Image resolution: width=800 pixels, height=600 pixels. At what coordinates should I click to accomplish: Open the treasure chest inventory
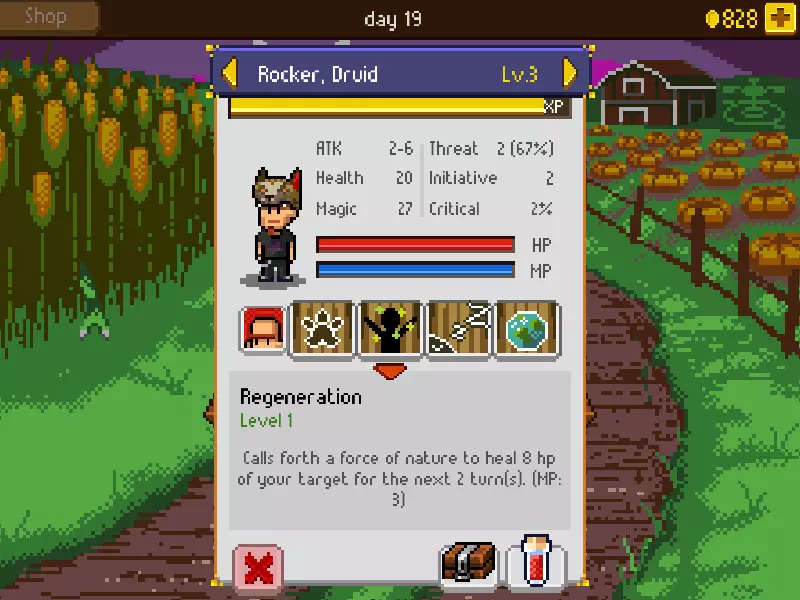[x=469, y=567]
